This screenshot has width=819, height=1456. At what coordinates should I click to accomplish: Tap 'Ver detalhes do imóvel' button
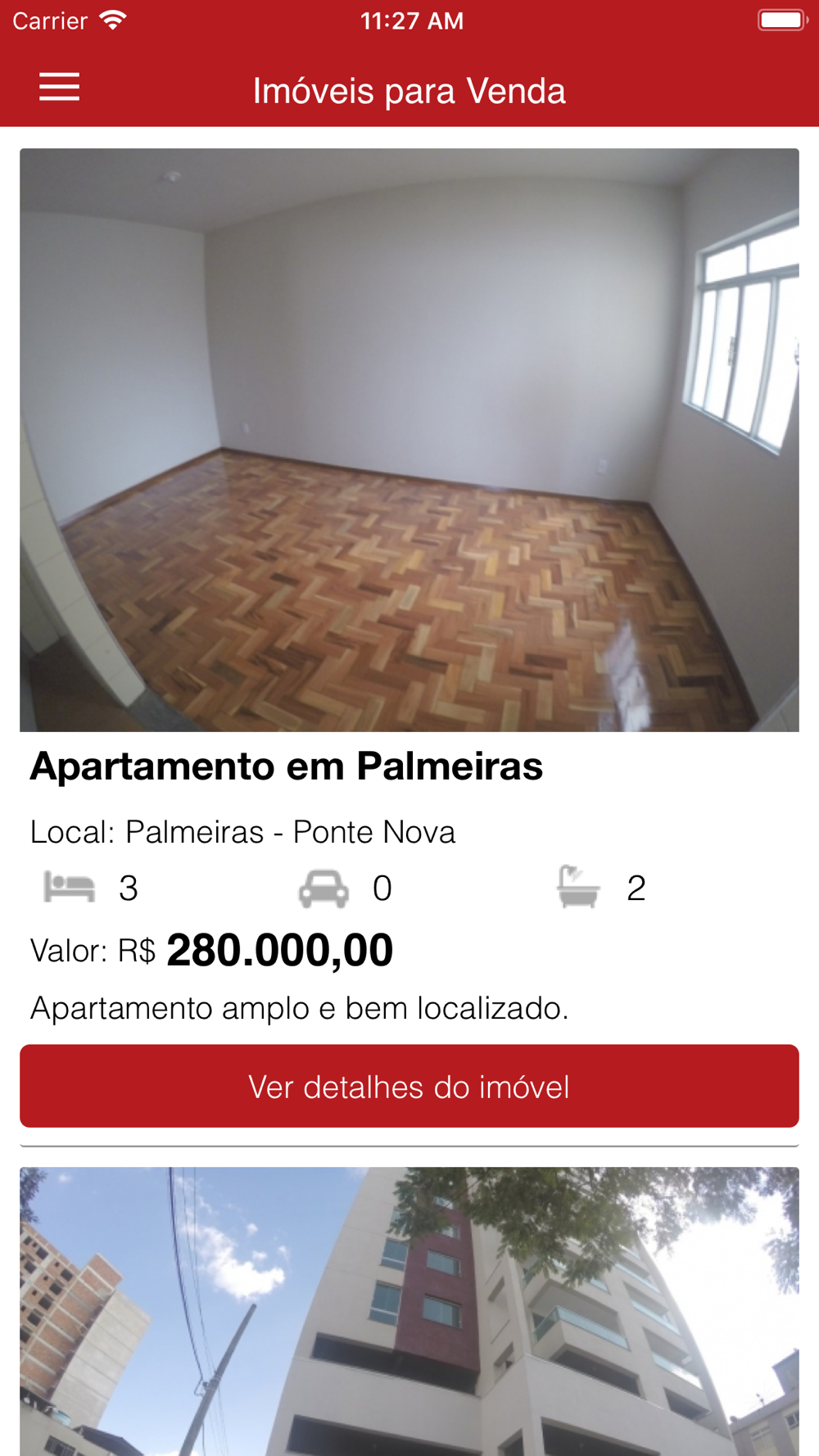[409, 1086]
